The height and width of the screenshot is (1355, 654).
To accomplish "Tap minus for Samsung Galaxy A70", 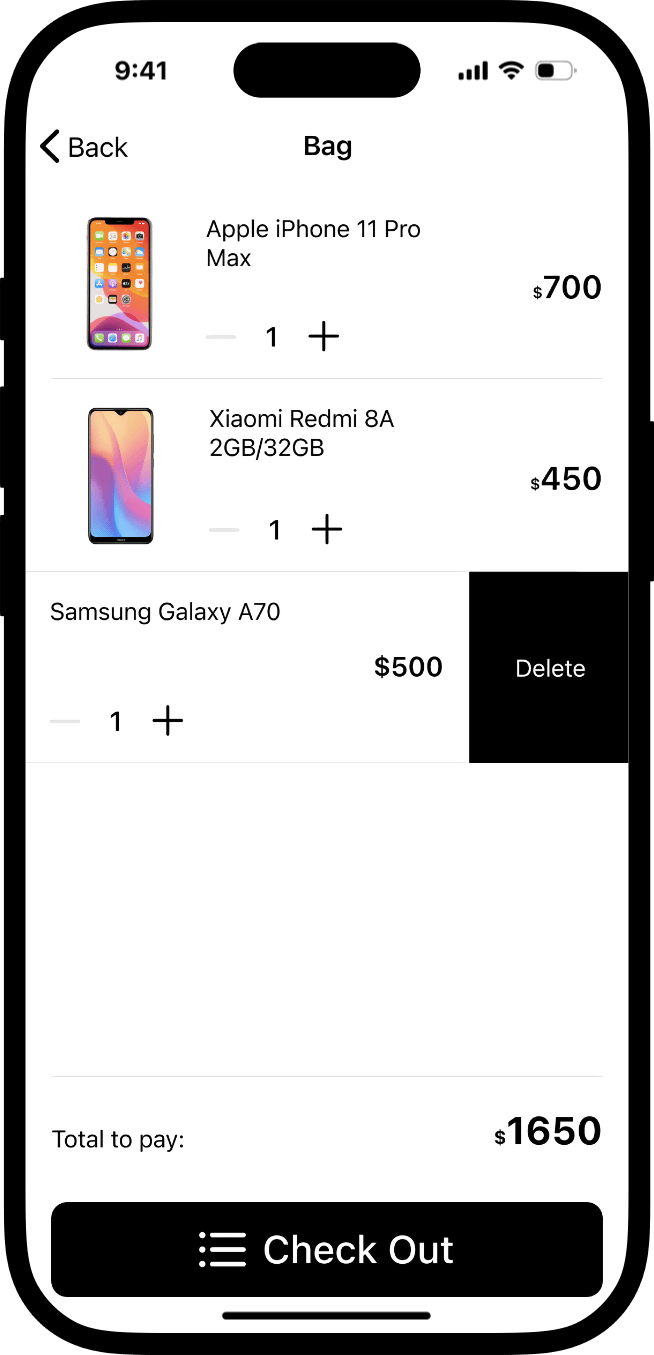I will pos(65,721).
